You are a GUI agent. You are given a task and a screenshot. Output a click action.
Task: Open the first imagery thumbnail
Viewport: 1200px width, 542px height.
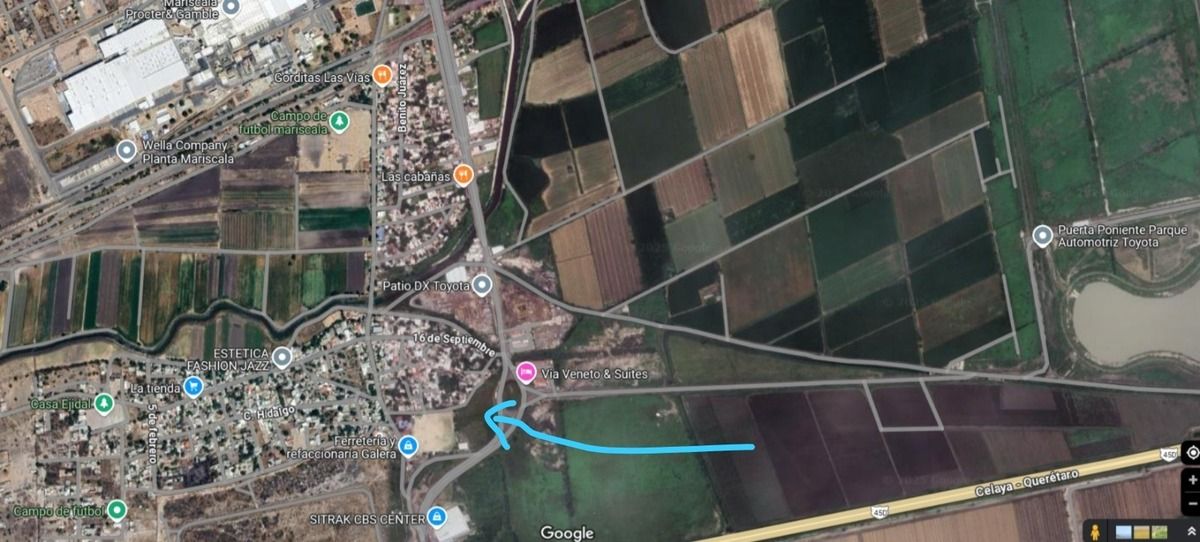[x=1124, y=531]
